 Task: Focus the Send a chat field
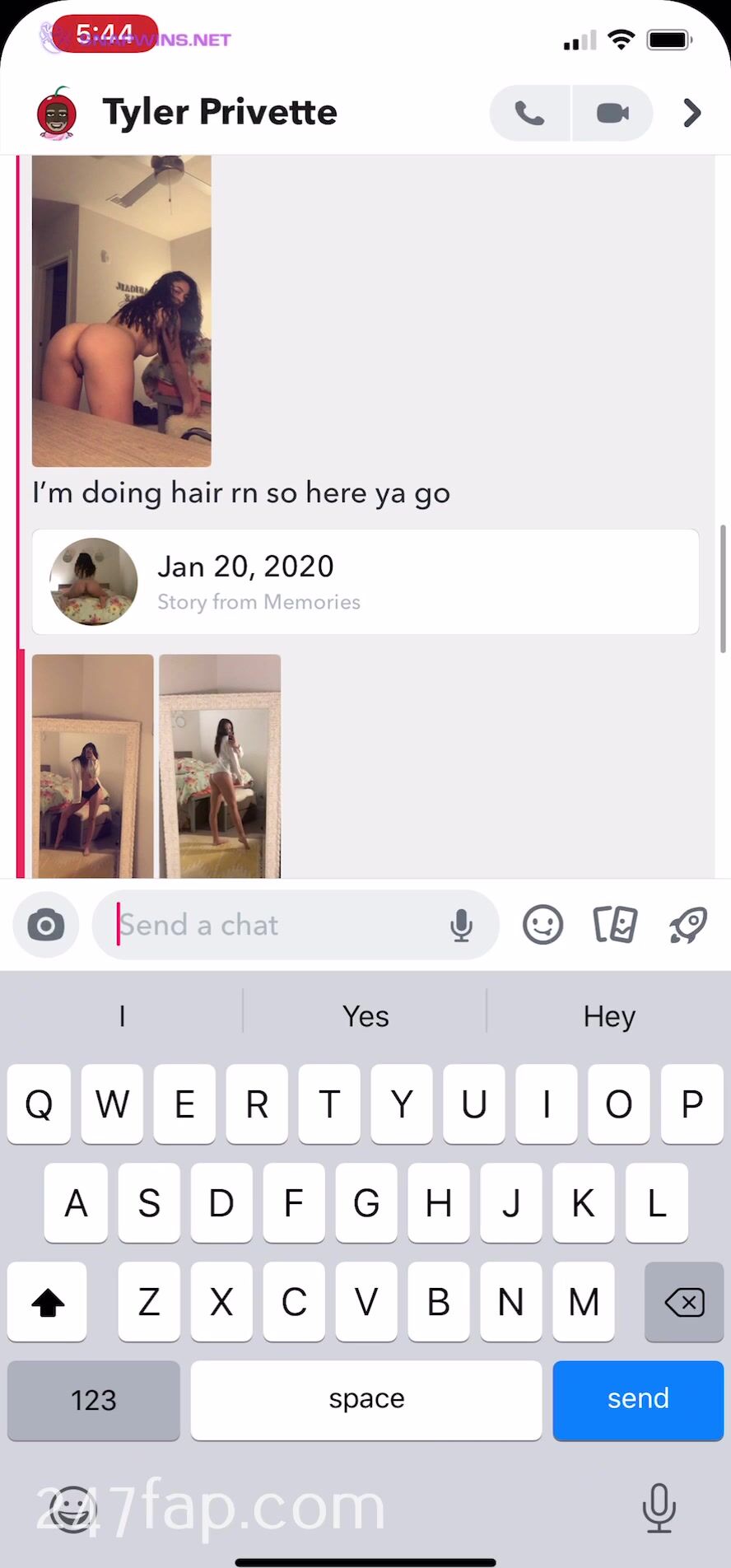coord(272,925)
